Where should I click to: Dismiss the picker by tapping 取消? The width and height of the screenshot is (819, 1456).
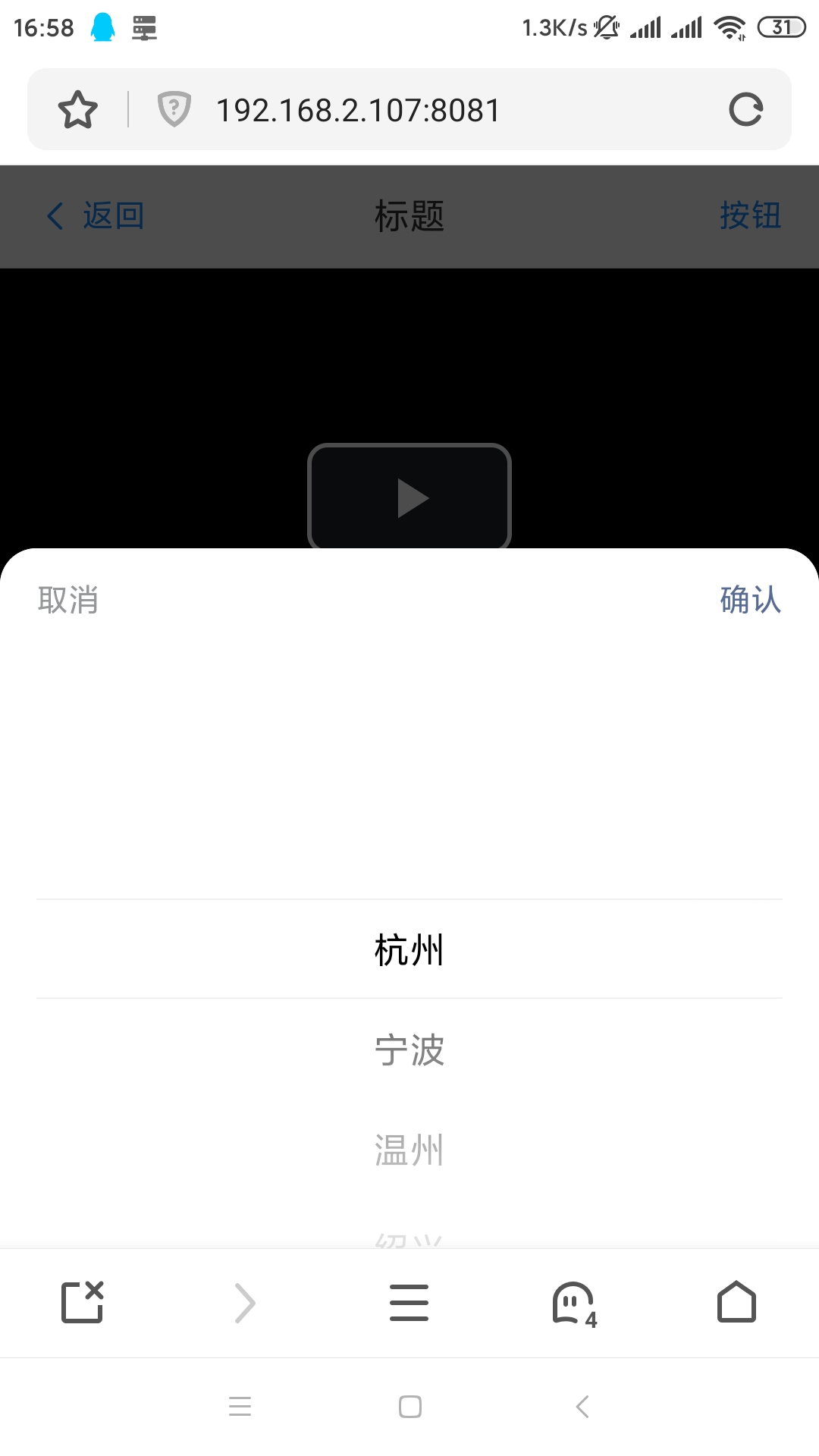coord(67,601)
